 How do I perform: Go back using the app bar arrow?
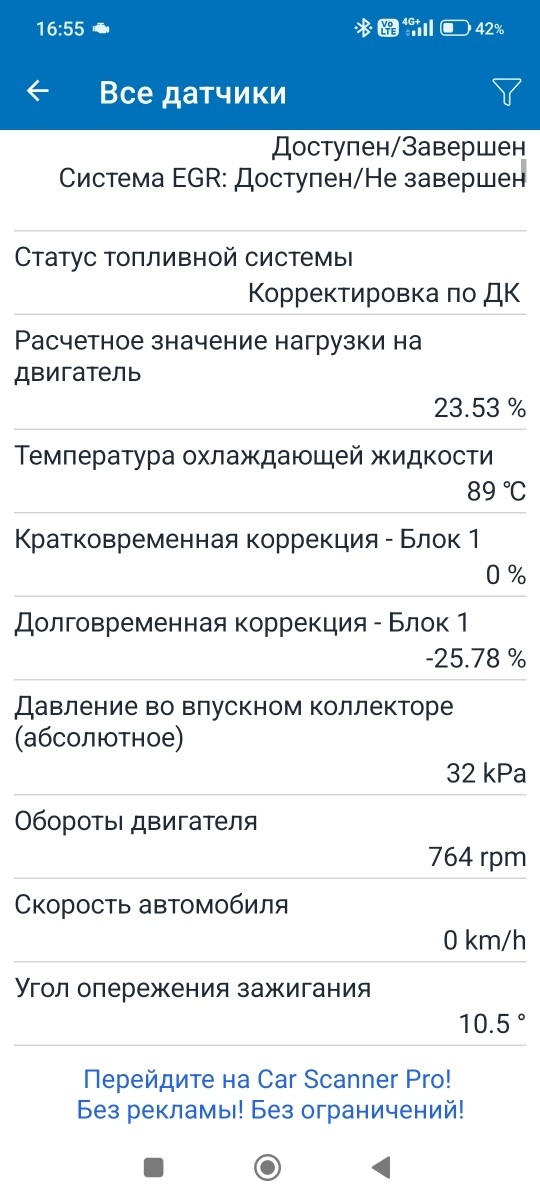point(38,92)
